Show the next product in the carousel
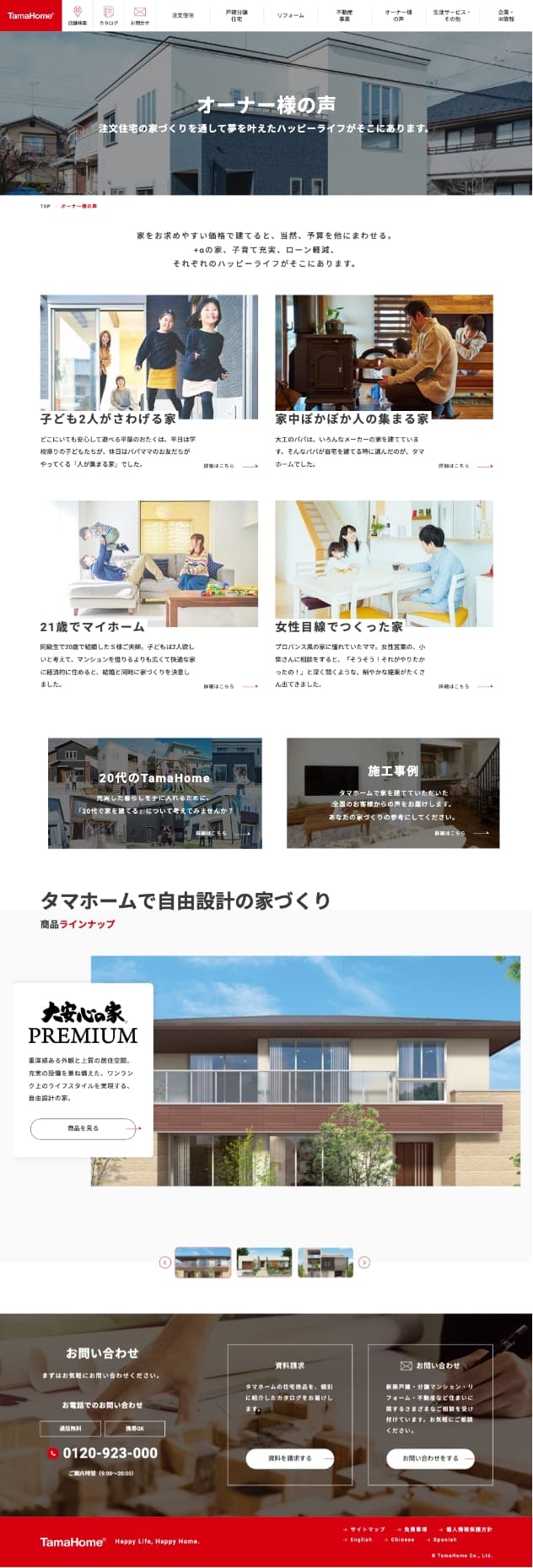This screenshot has width=533, height=1568. point(364,1263)
